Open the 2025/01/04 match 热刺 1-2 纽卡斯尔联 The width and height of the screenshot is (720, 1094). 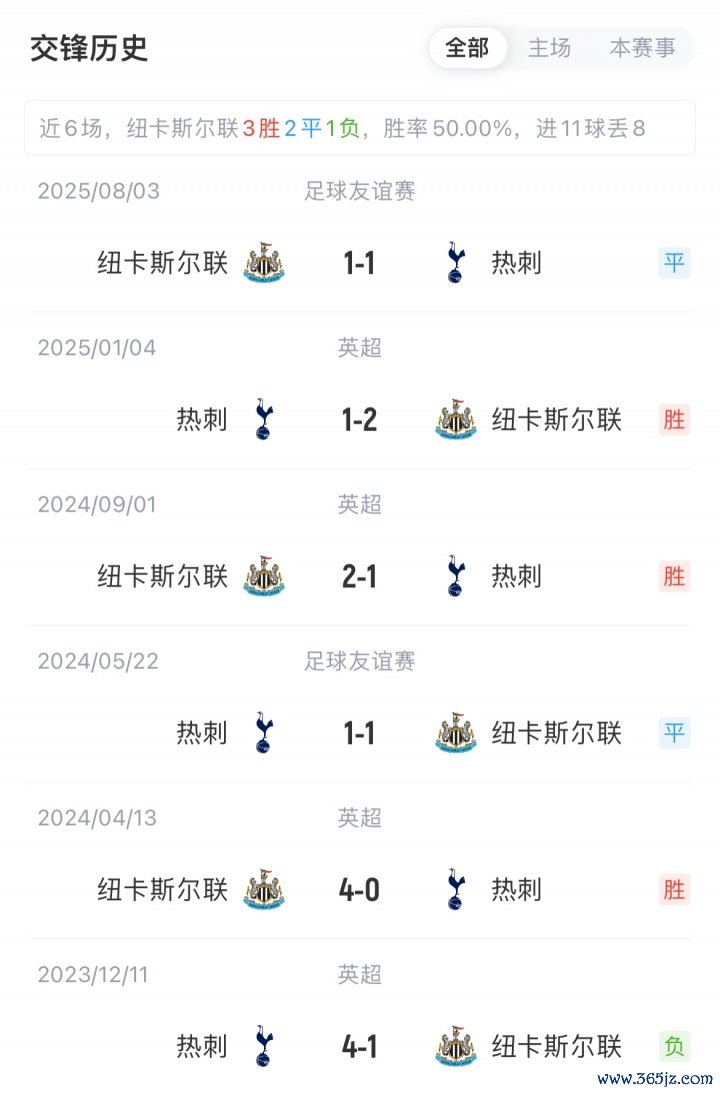click(359, 420)
